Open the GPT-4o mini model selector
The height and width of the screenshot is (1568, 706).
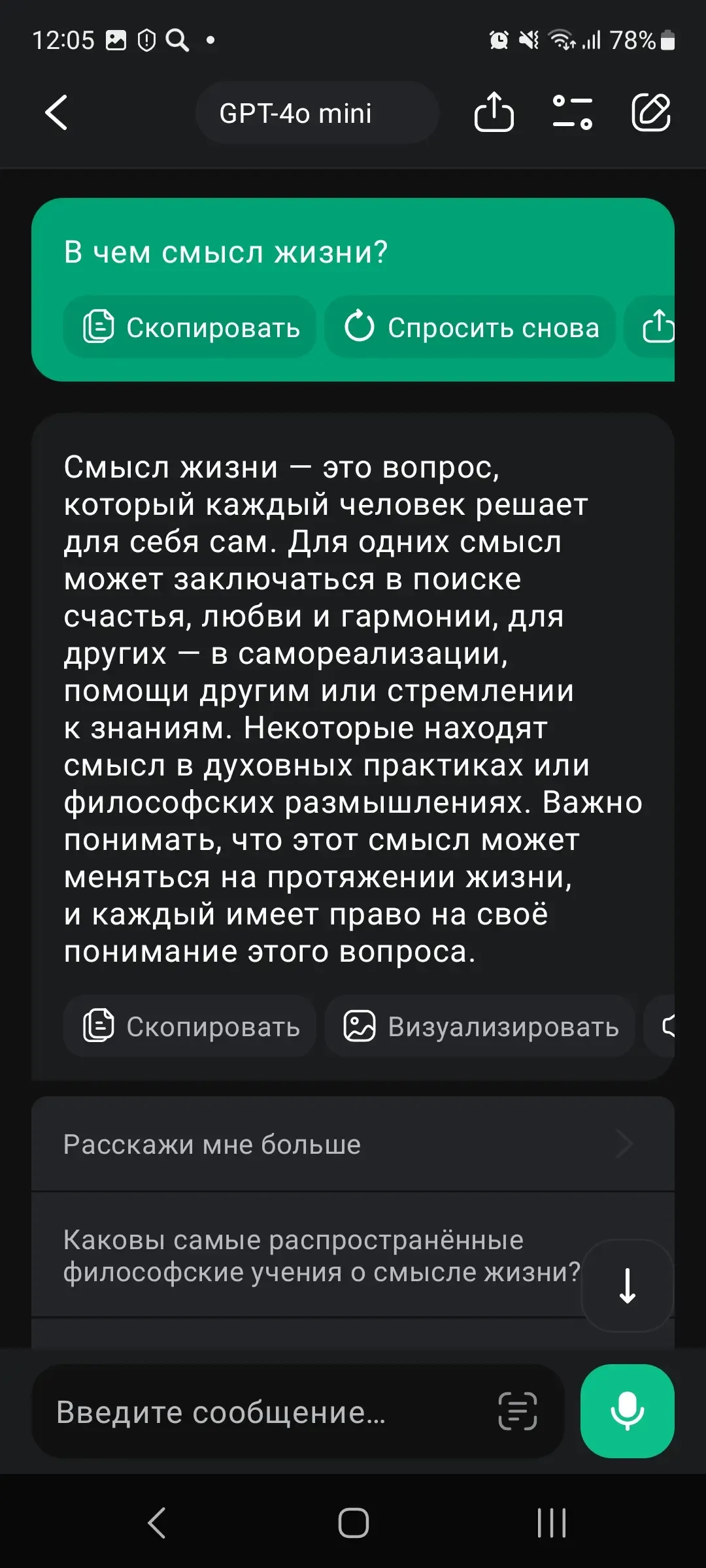click(317, 112)
